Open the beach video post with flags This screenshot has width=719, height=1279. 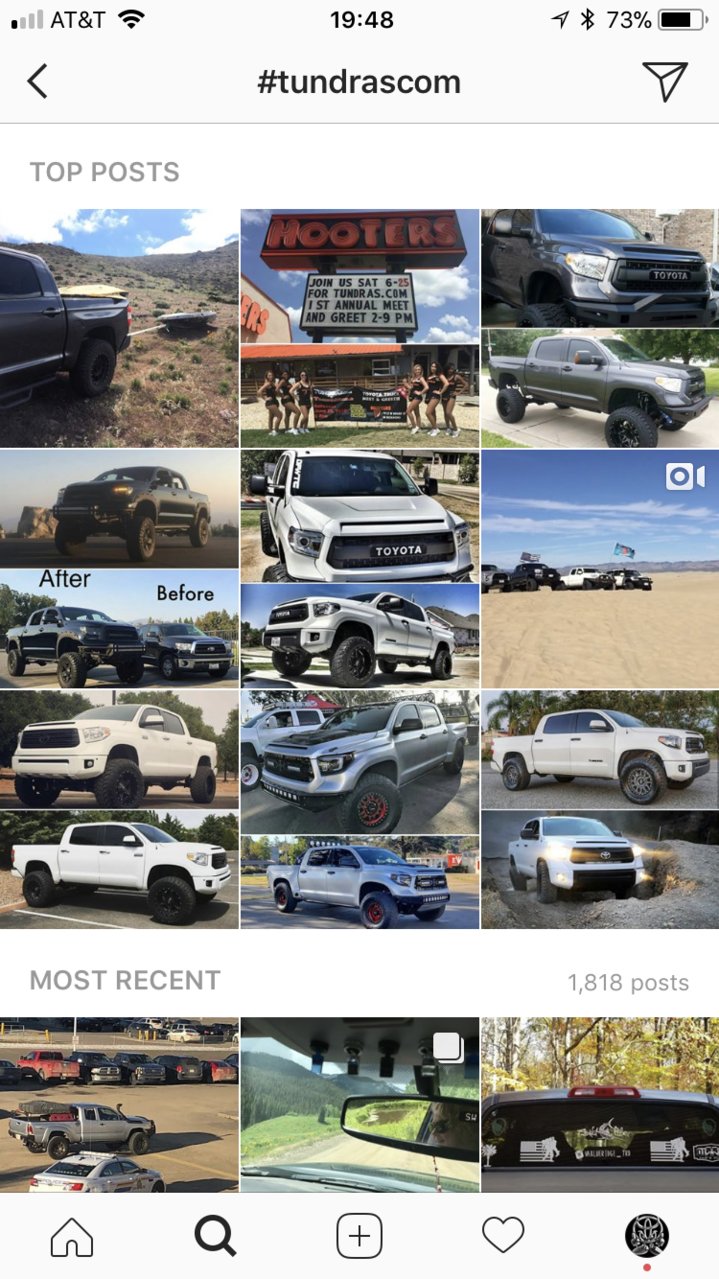[599, 568]
